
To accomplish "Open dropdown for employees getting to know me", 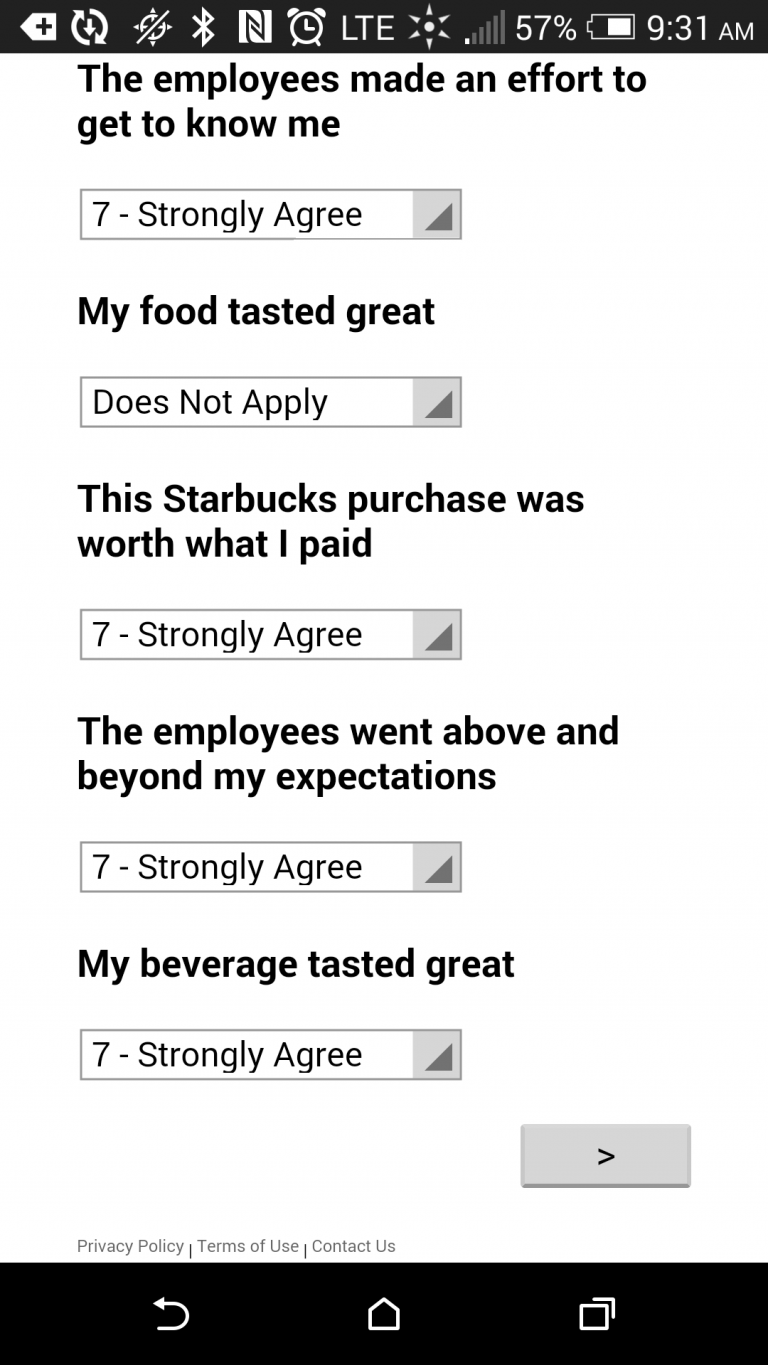I will tap(270, 214).
